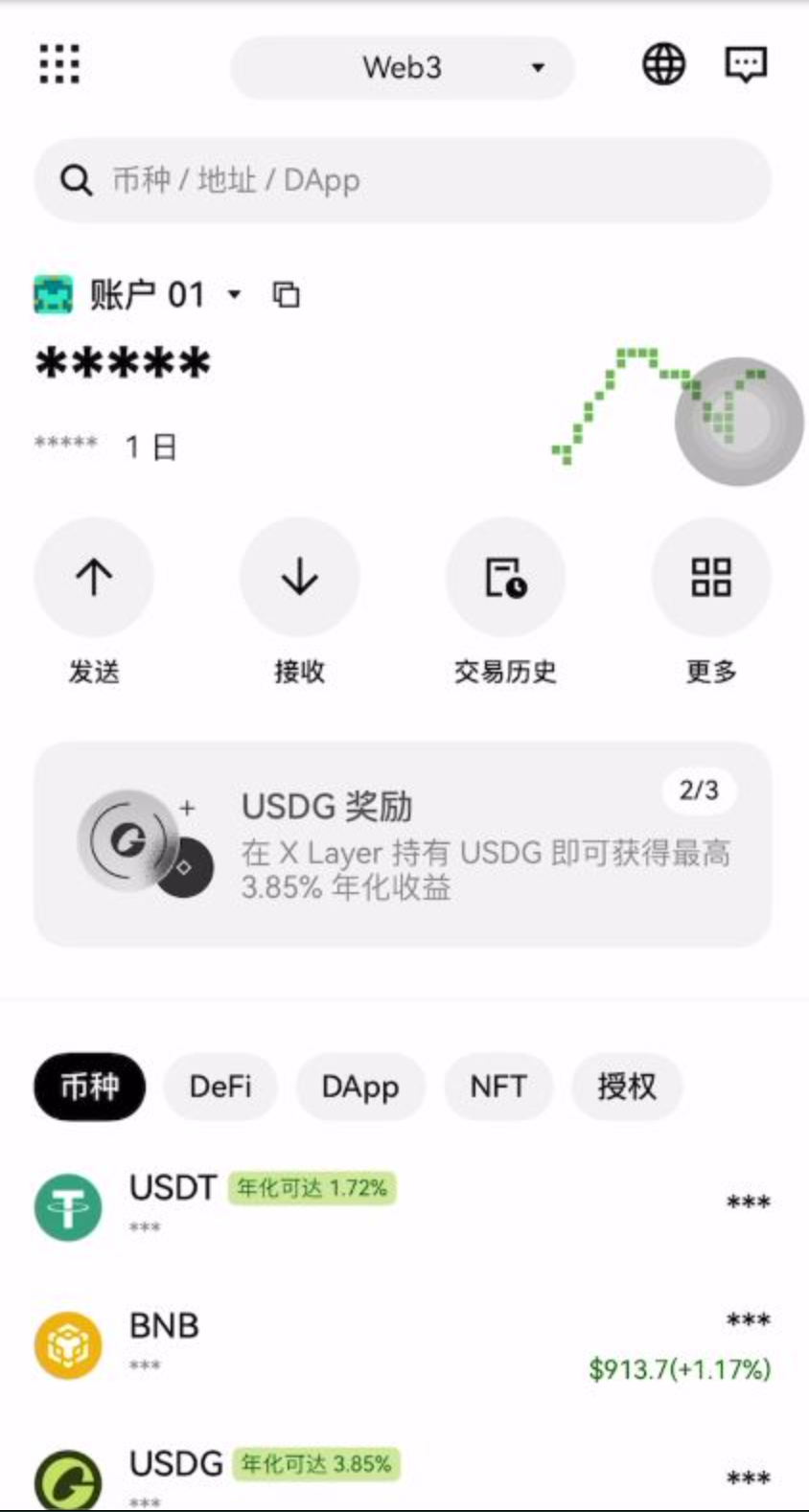The image size is (809, 1512).
Task: Open the 更多 more options
Action: click(710, 578)
